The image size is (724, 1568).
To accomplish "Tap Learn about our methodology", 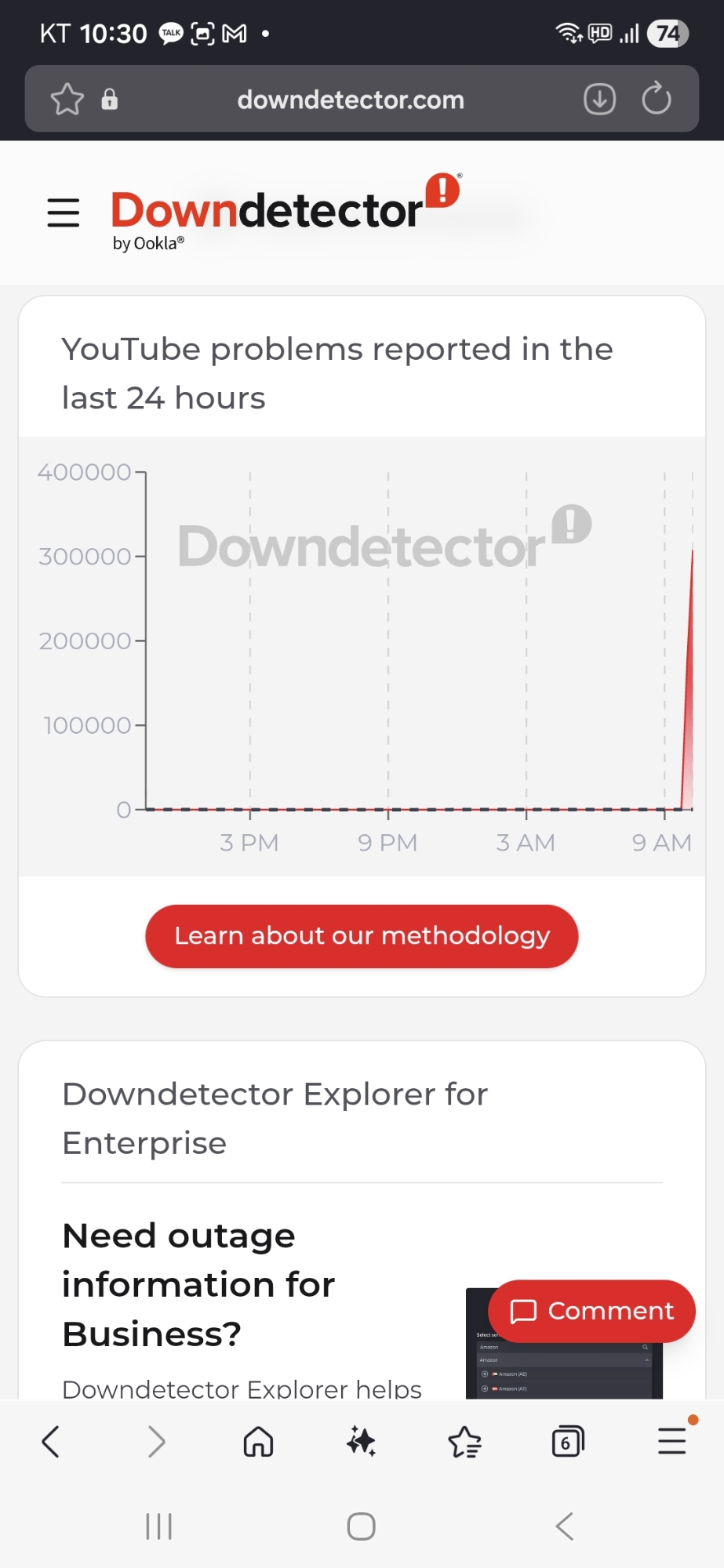I will coord(362,936).
